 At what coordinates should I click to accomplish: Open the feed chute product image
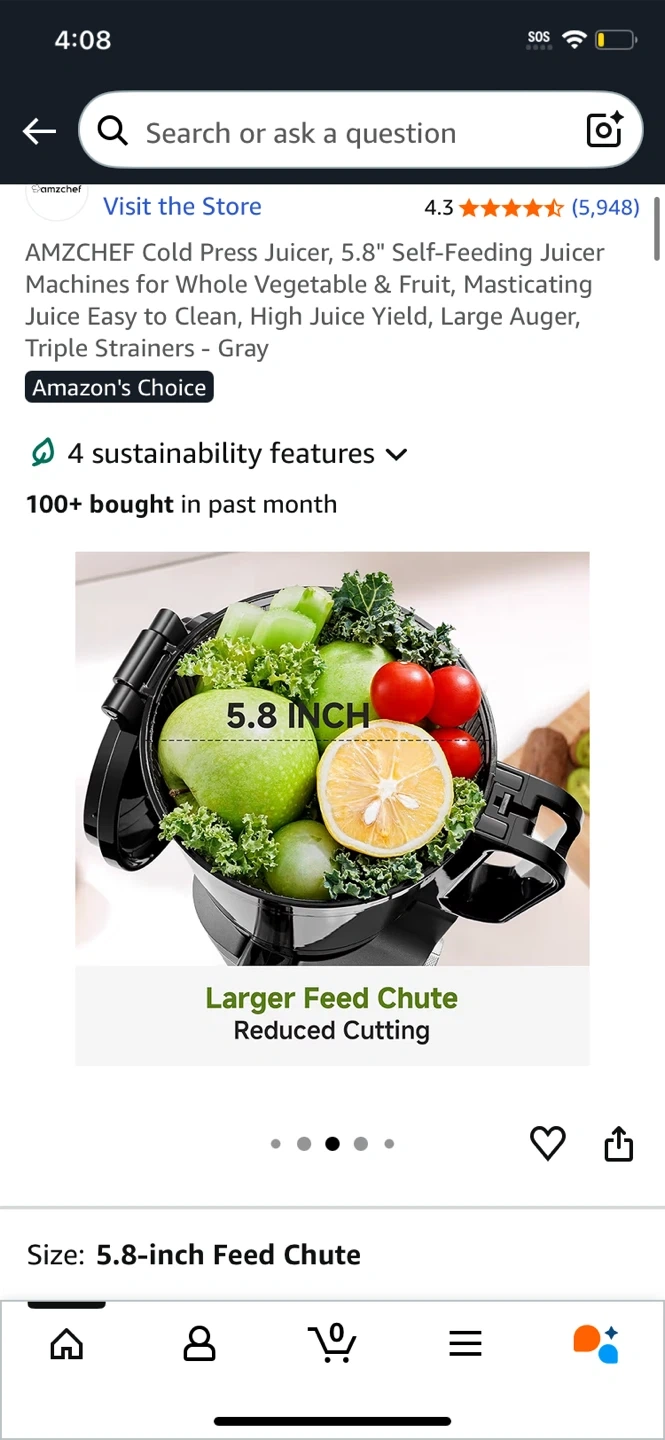pos(332,808)
